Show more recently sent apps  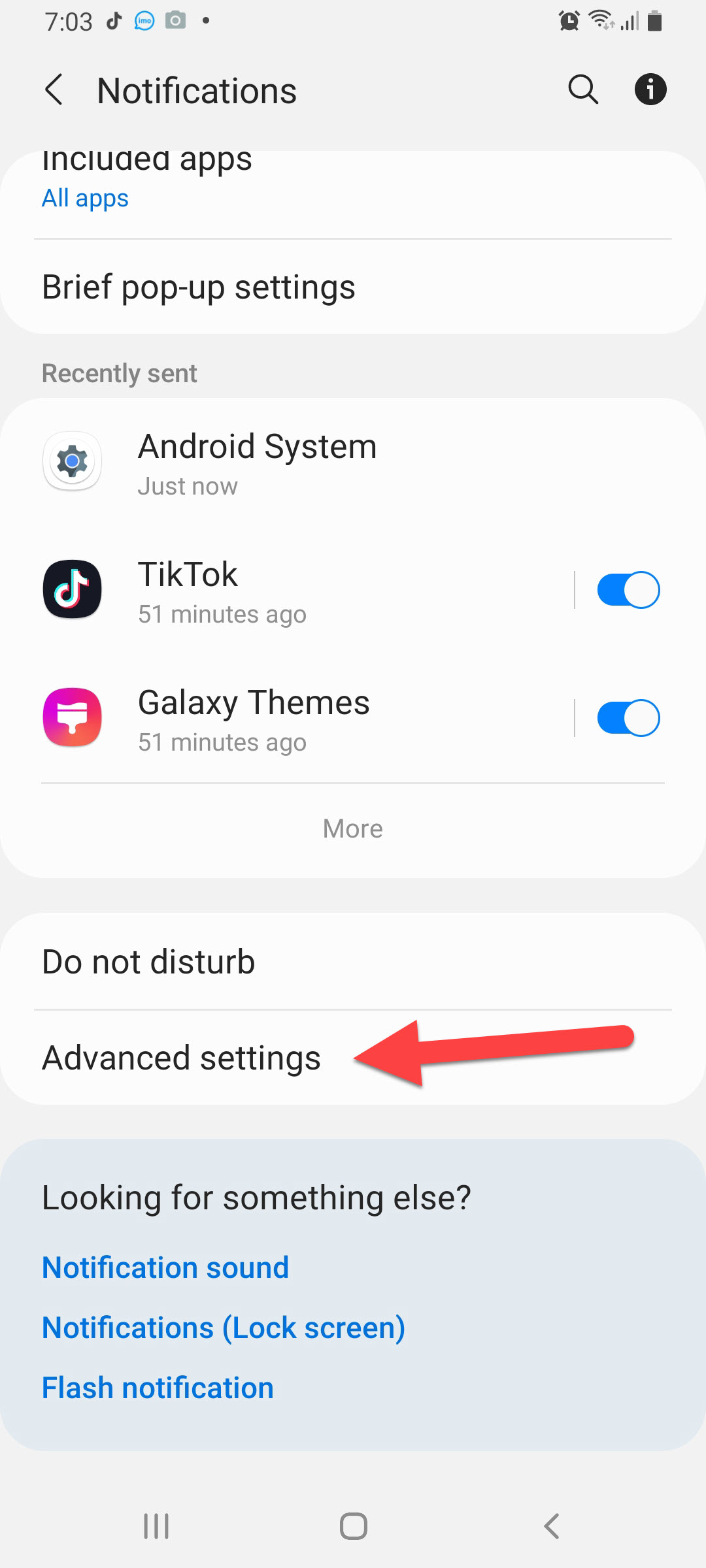(x=353, y=828)
